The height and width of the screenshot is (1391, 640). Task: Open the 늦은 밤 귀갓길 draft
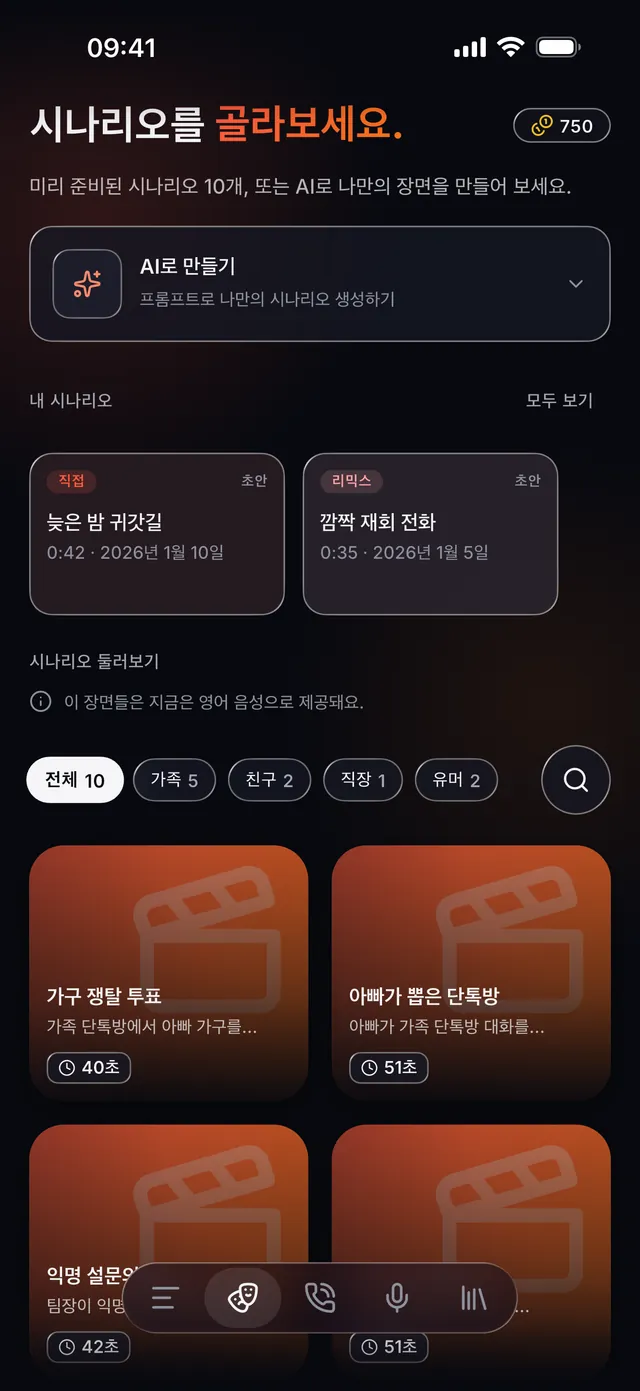pyautogui.click(x=157, y=534)
